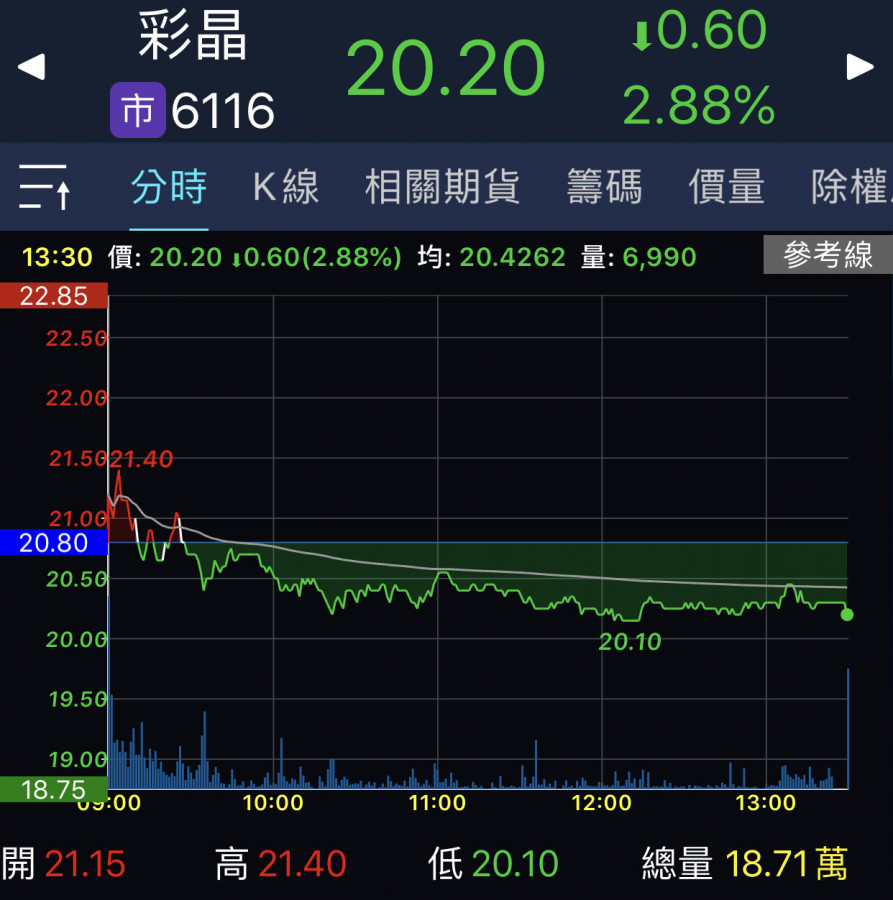Open the tab sorting icon
Viewport: 893px width, 900px height.
(x=44, y=187)
